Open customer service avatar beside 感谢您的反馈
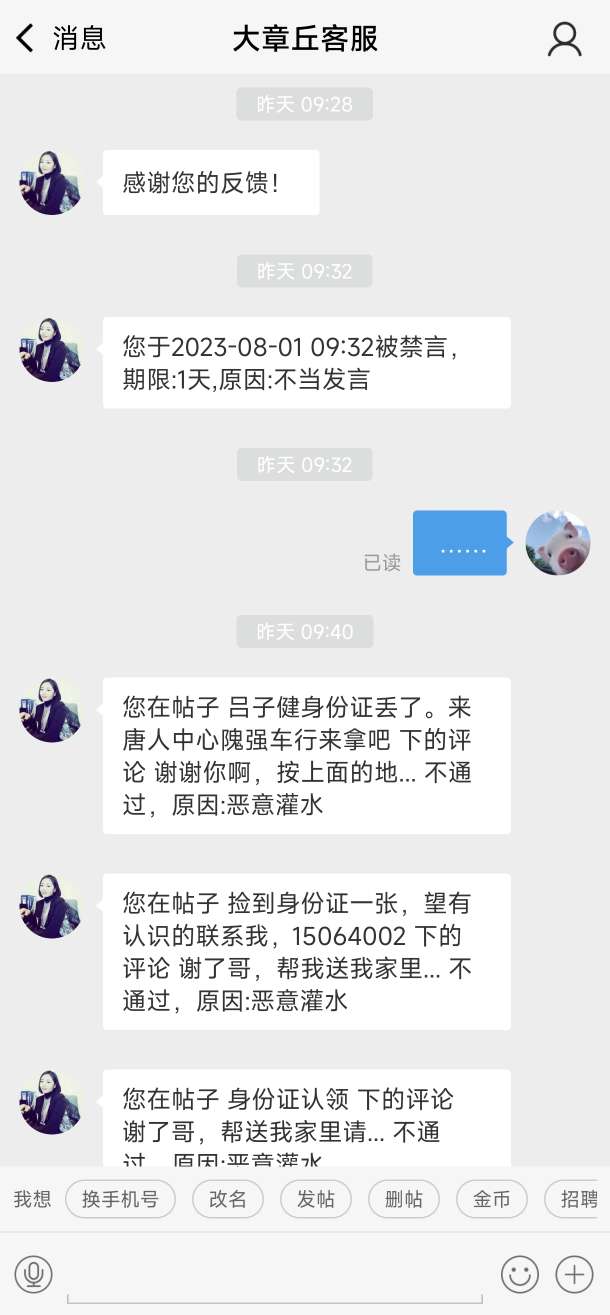This screenshot has height=1315, width=610. (50, 183)
